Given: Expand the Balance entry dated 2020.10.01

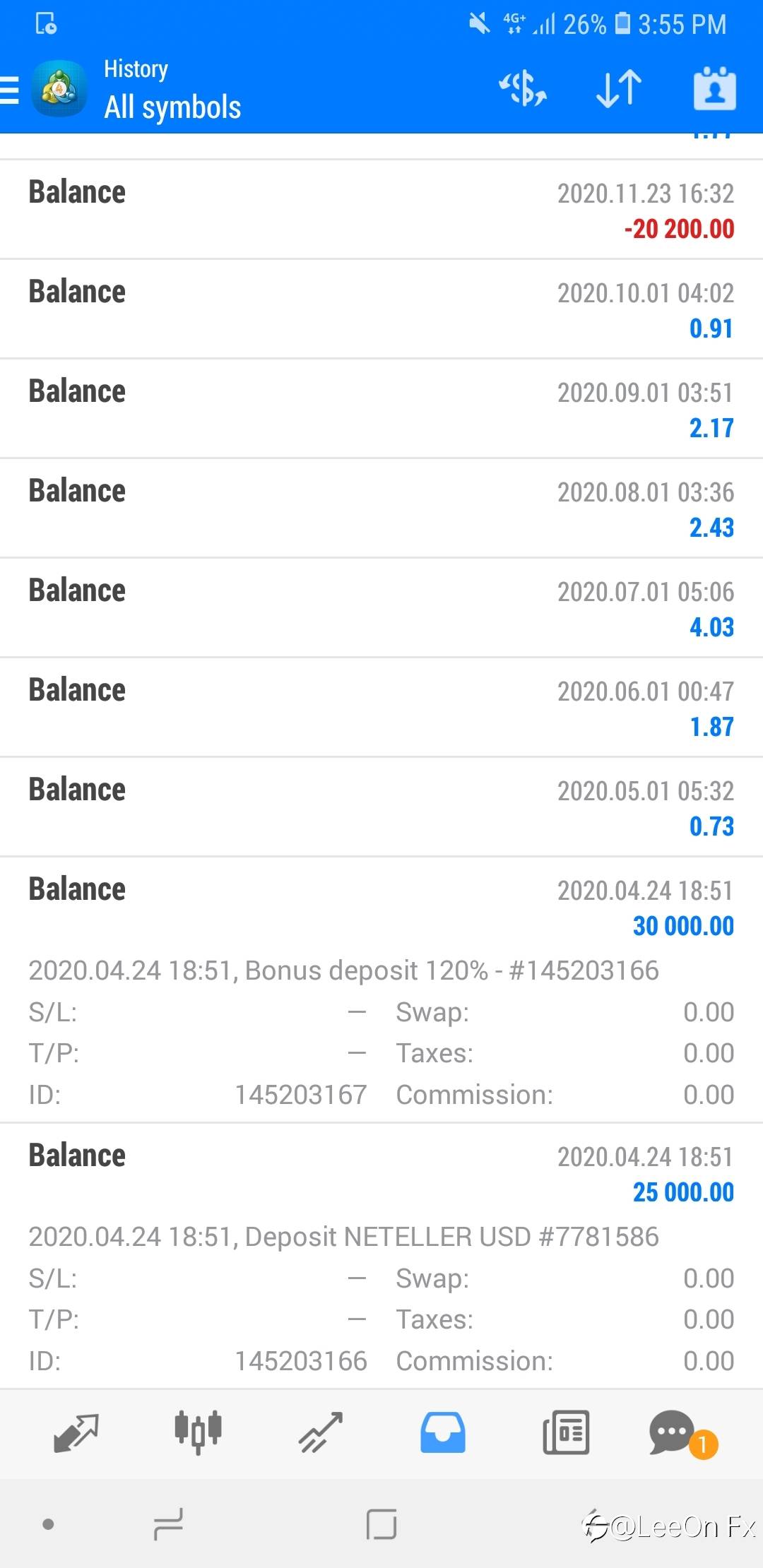Looking at the screenshot, I should pyautogui.click(x=381, y=309).
